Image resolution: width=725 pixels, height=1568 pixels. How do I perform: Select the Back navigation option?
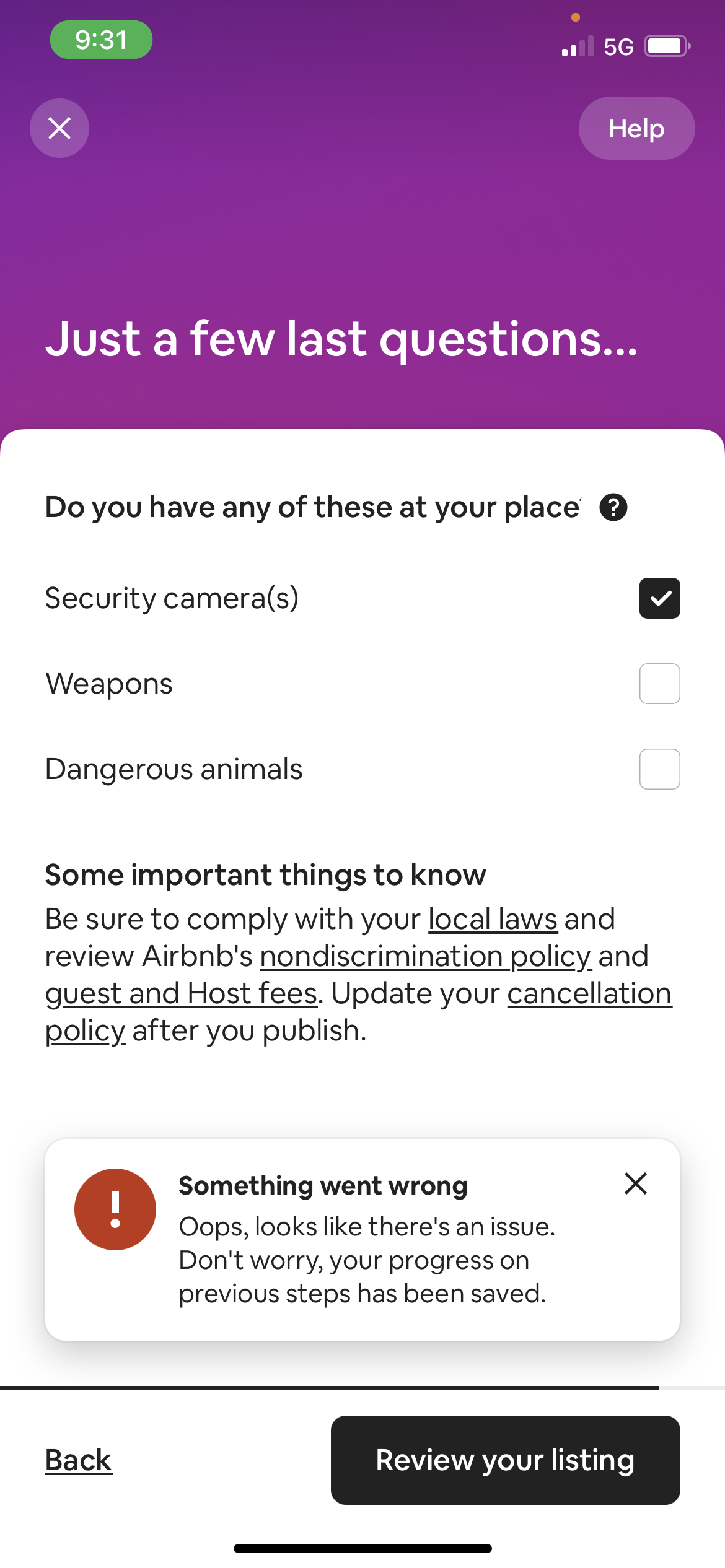77,1460
